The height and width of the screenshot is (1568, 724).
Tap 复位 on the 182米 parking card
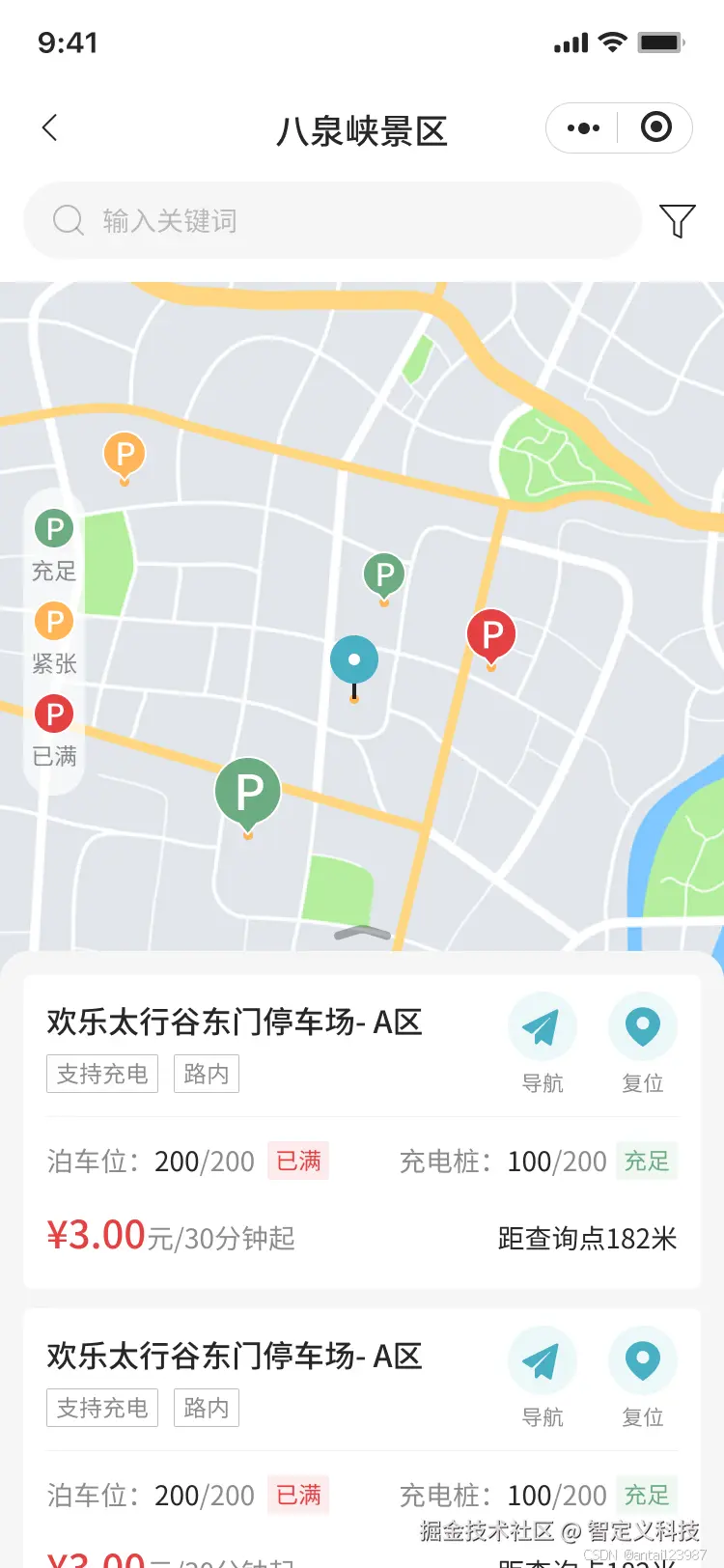tap(642, 1029)
